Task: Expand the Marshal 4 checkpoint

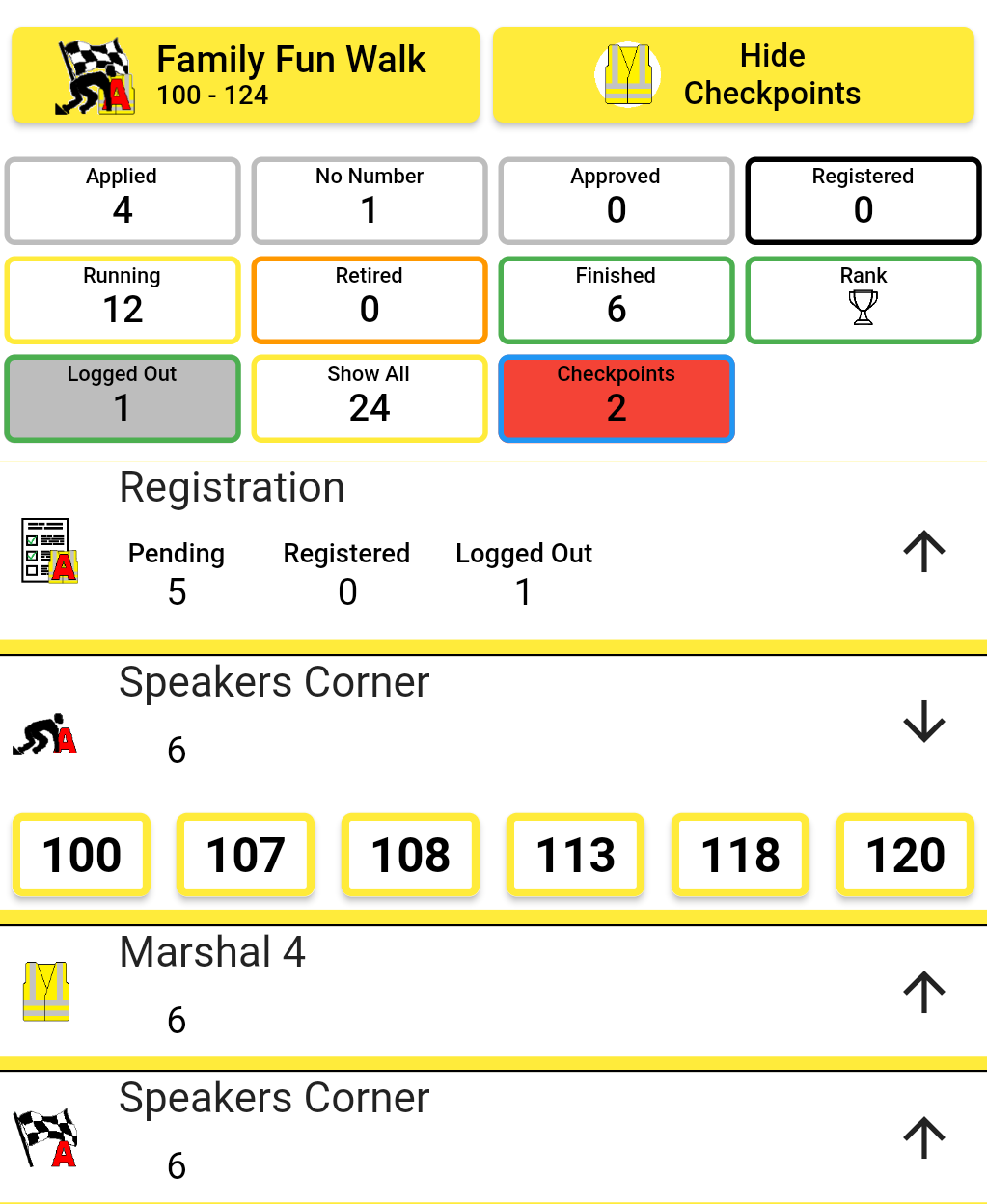Action: pyautogui.click(x=923, y=992)
